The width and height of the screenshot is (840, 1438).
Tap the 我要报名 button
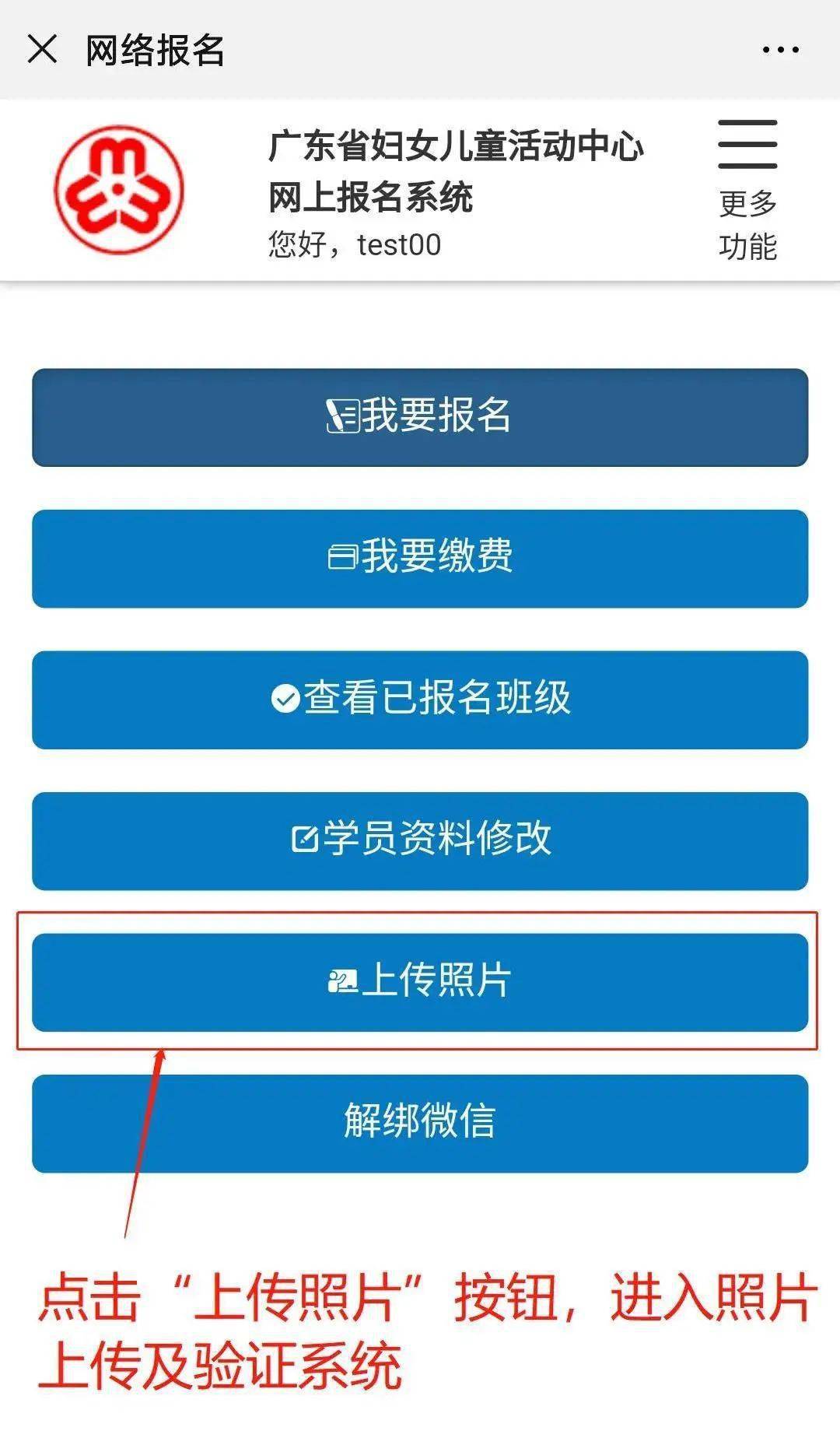(420, 417)
